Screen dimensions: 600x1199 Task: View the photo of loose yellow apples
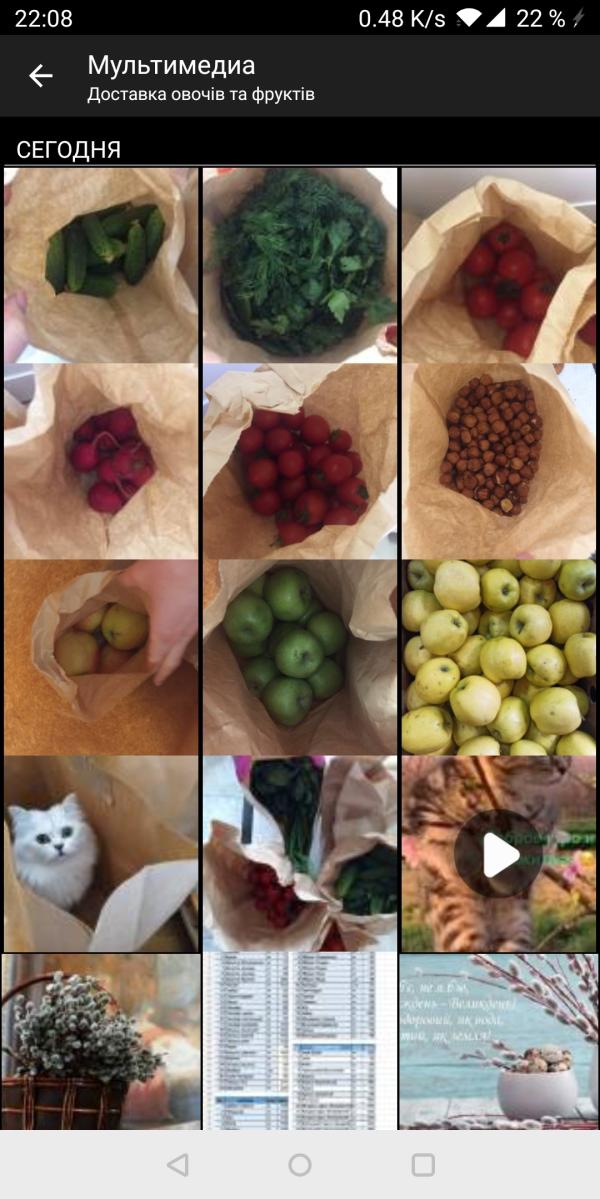point(499,658)
